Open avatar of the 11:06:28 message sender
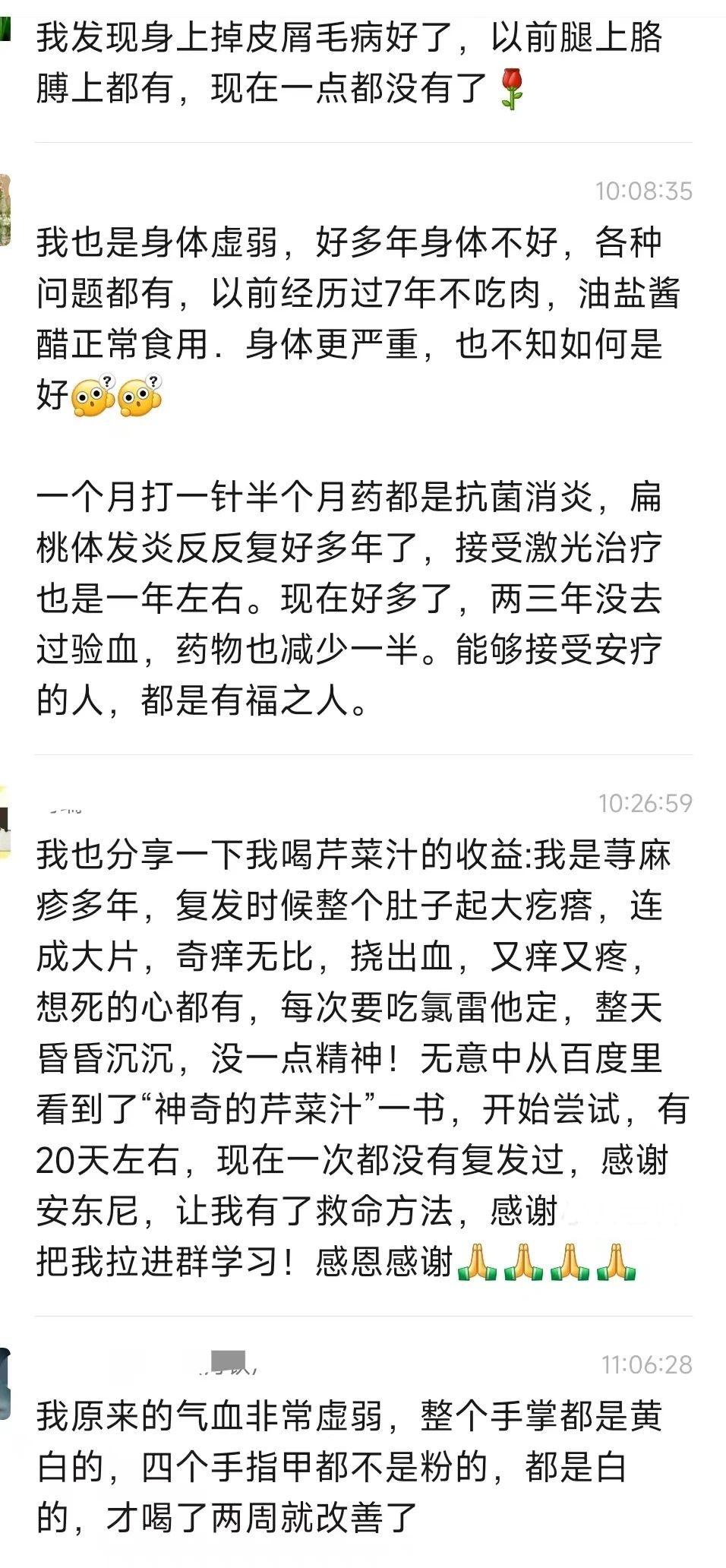This screenshot has height=1568, width=726. pyautogui.click(x=5, y=1383)
